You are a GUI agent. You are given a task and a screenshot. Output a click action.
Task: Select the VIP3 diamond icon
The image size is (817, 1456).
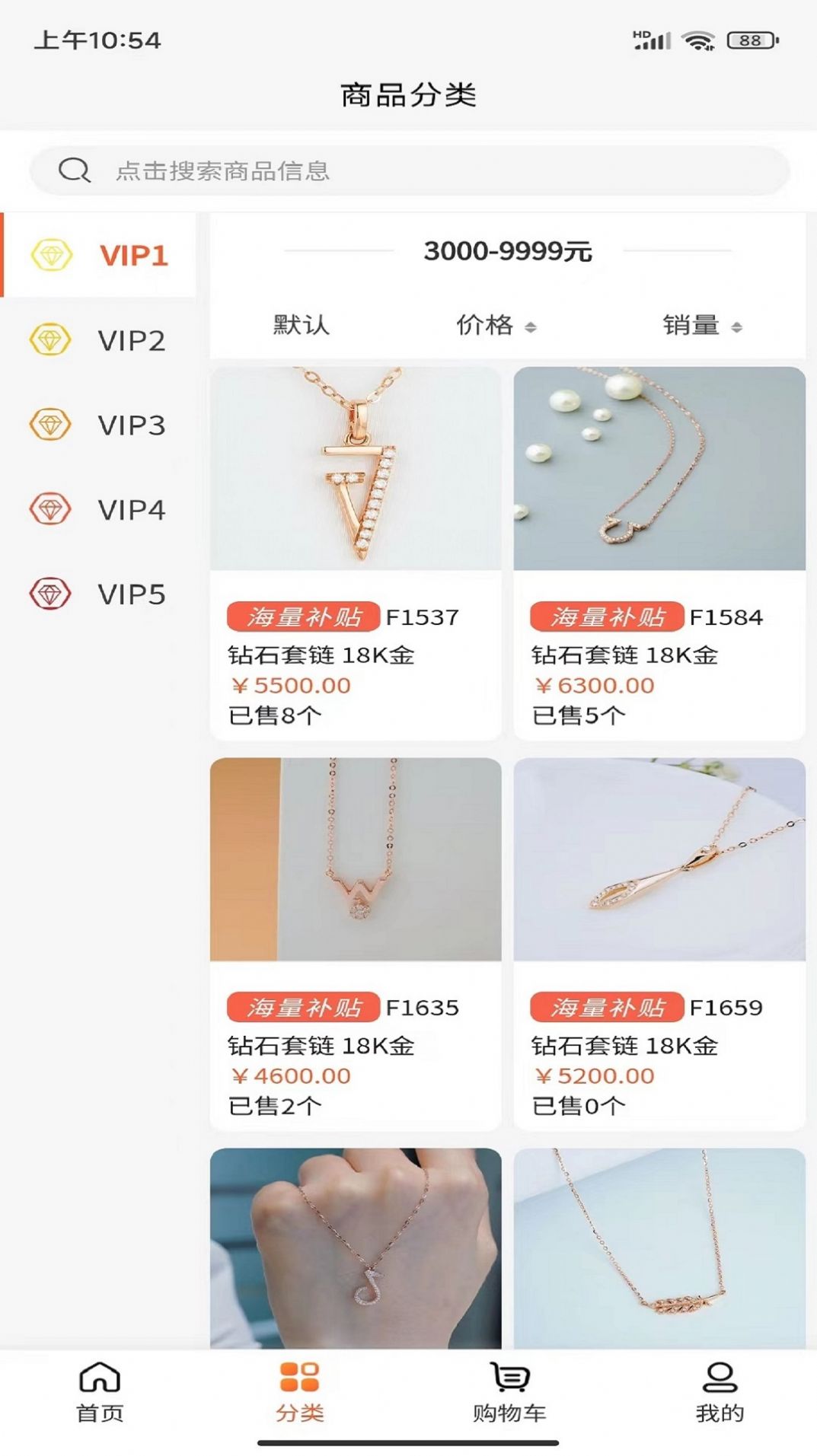pos(49,425)
